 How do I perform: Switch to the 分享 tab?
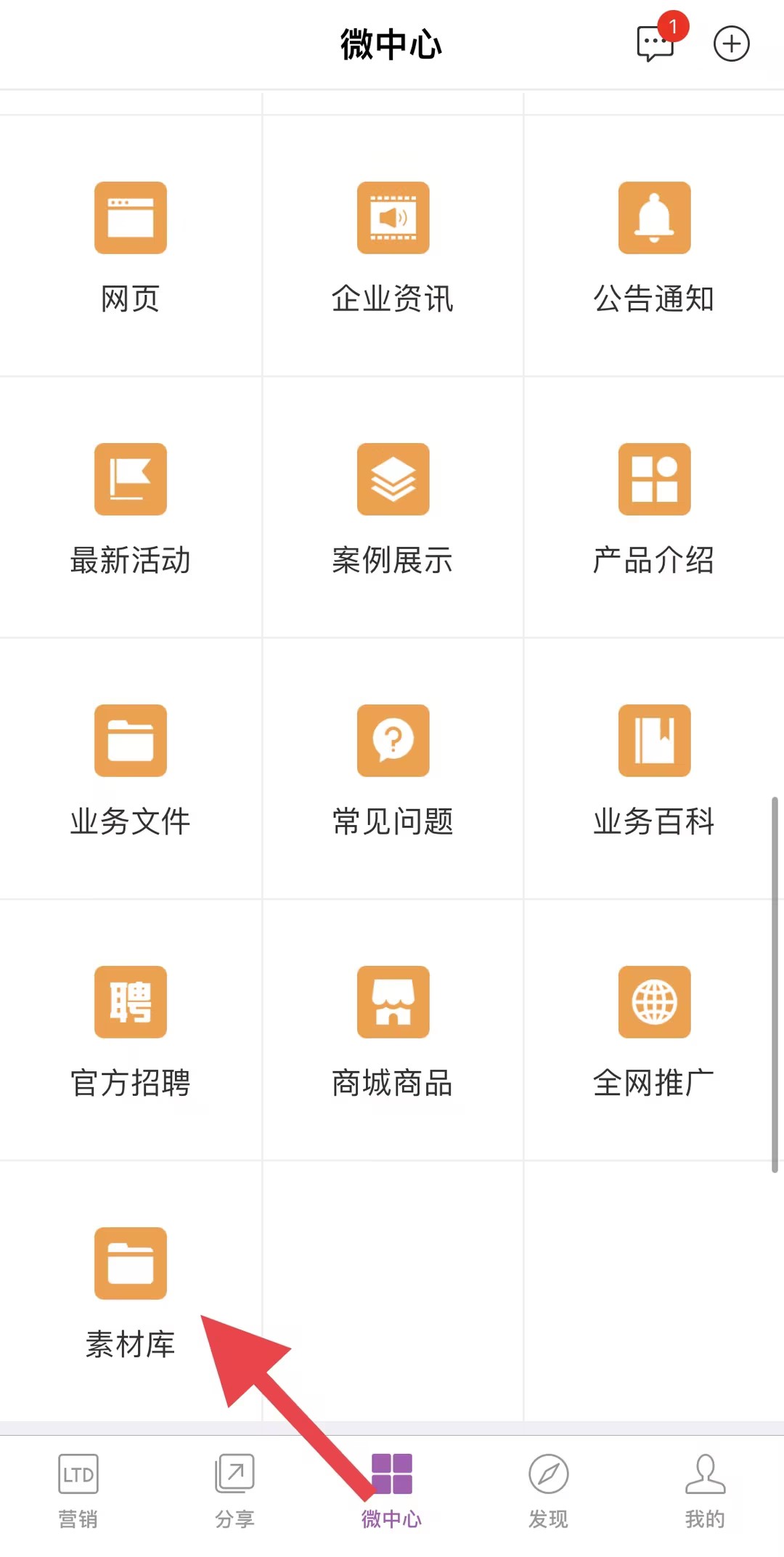pos(234,1490)
